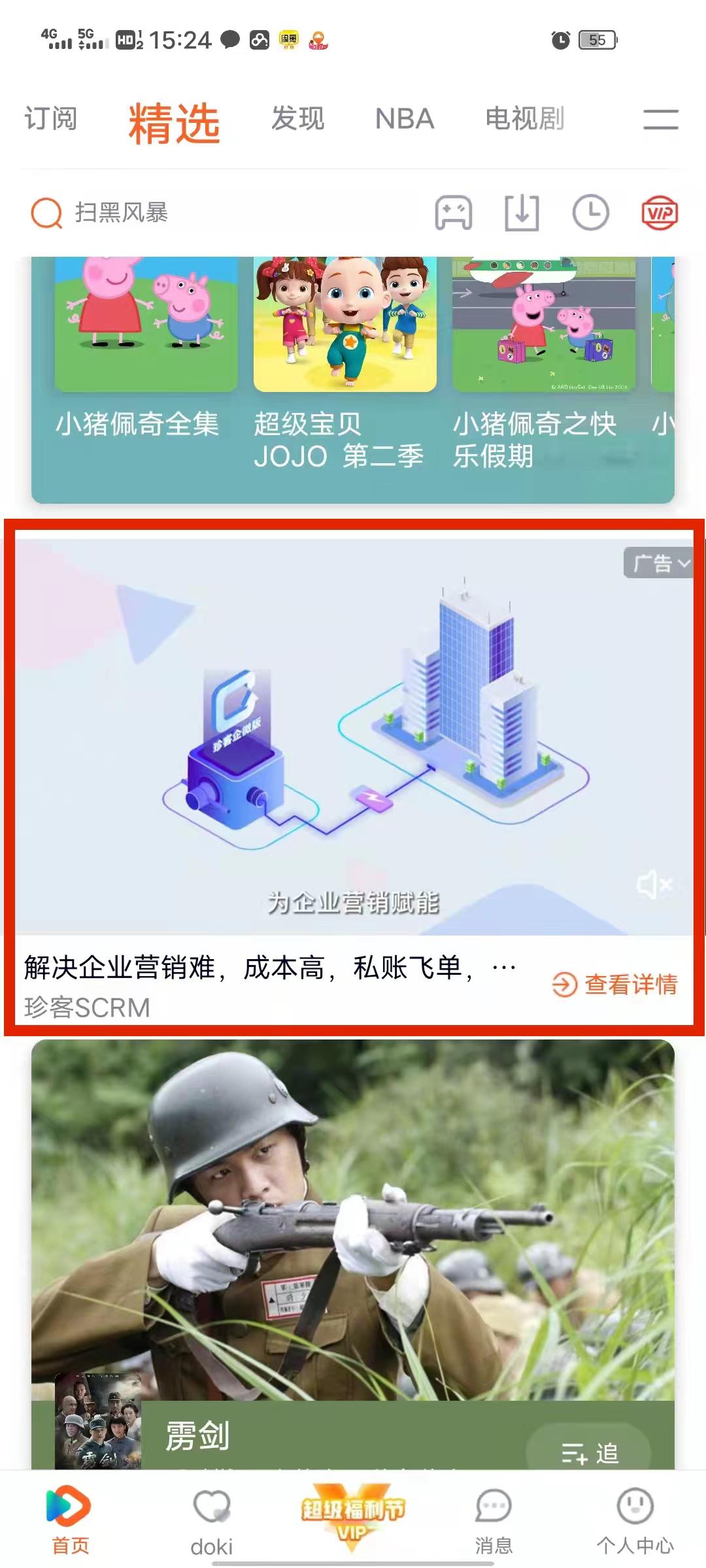Switch to the 订阅 tab
Image resolution: width=706 pixels, height=1568 pixels.
pos(51,119)
